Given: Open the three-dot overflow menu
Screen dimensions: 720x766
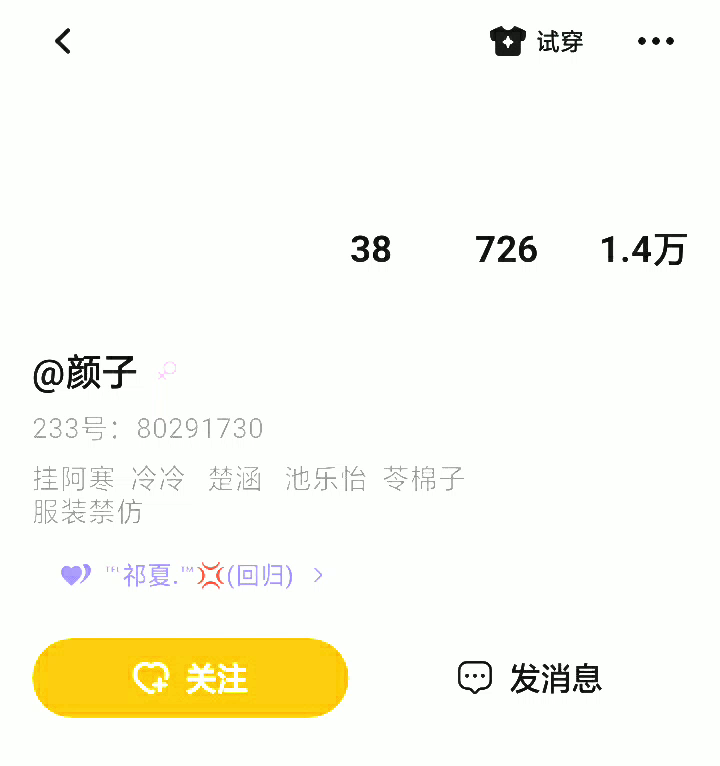Looking at the screenshot, I should coord(655,41).
